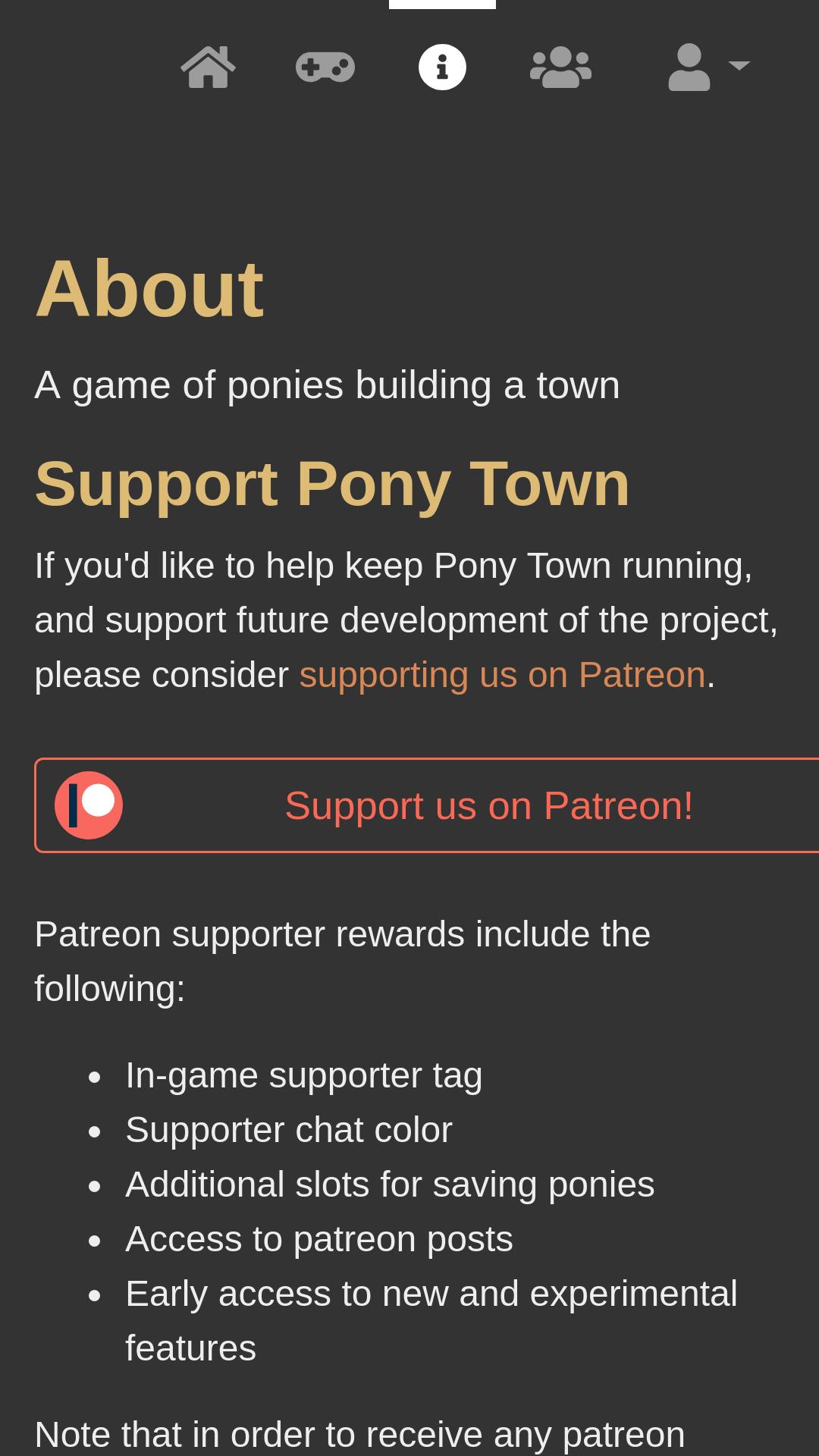The image size is (819, 1456).
Task: Switch to the About tab in the navbar
Action: click(x=442, y=67)
